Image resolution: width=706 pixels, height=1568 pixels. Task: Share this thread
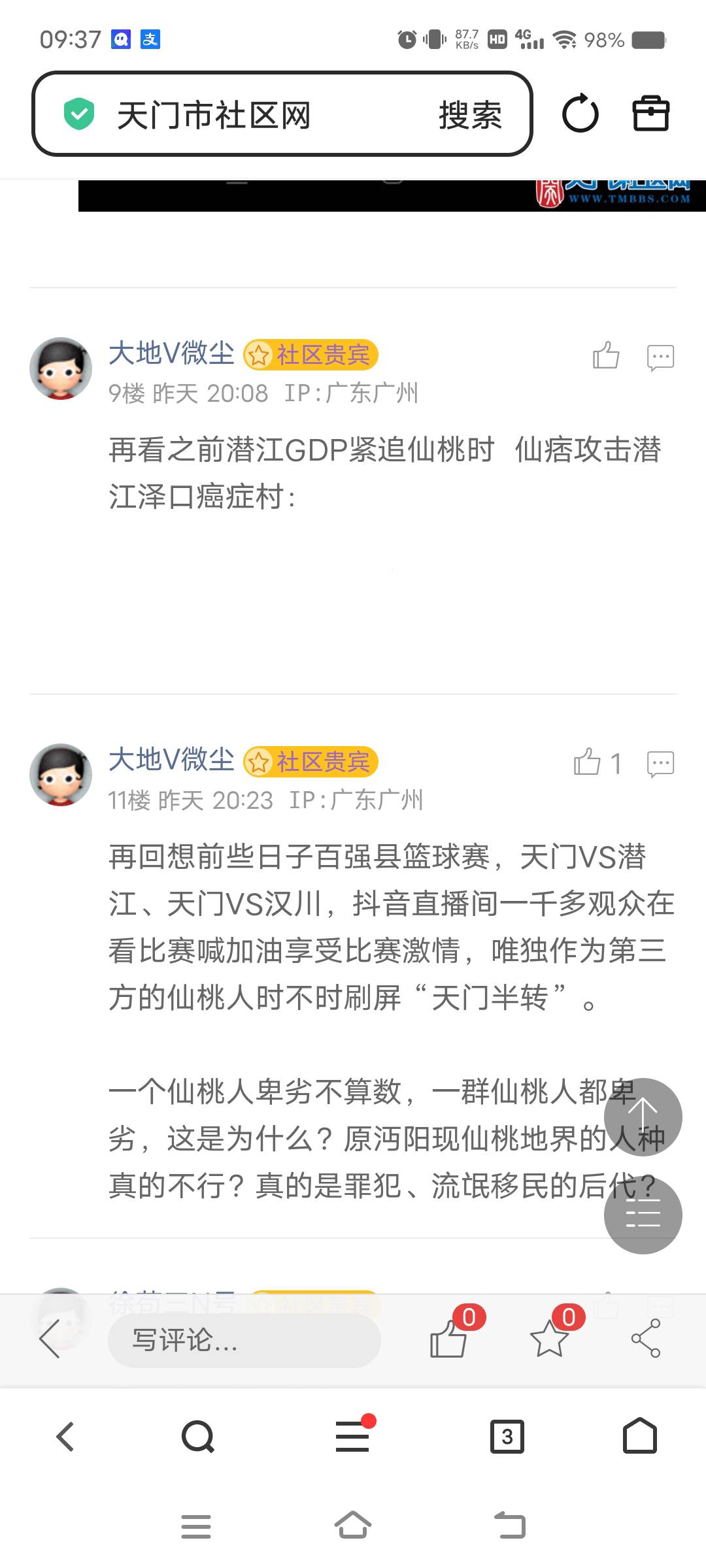[x=646, y=1339]
